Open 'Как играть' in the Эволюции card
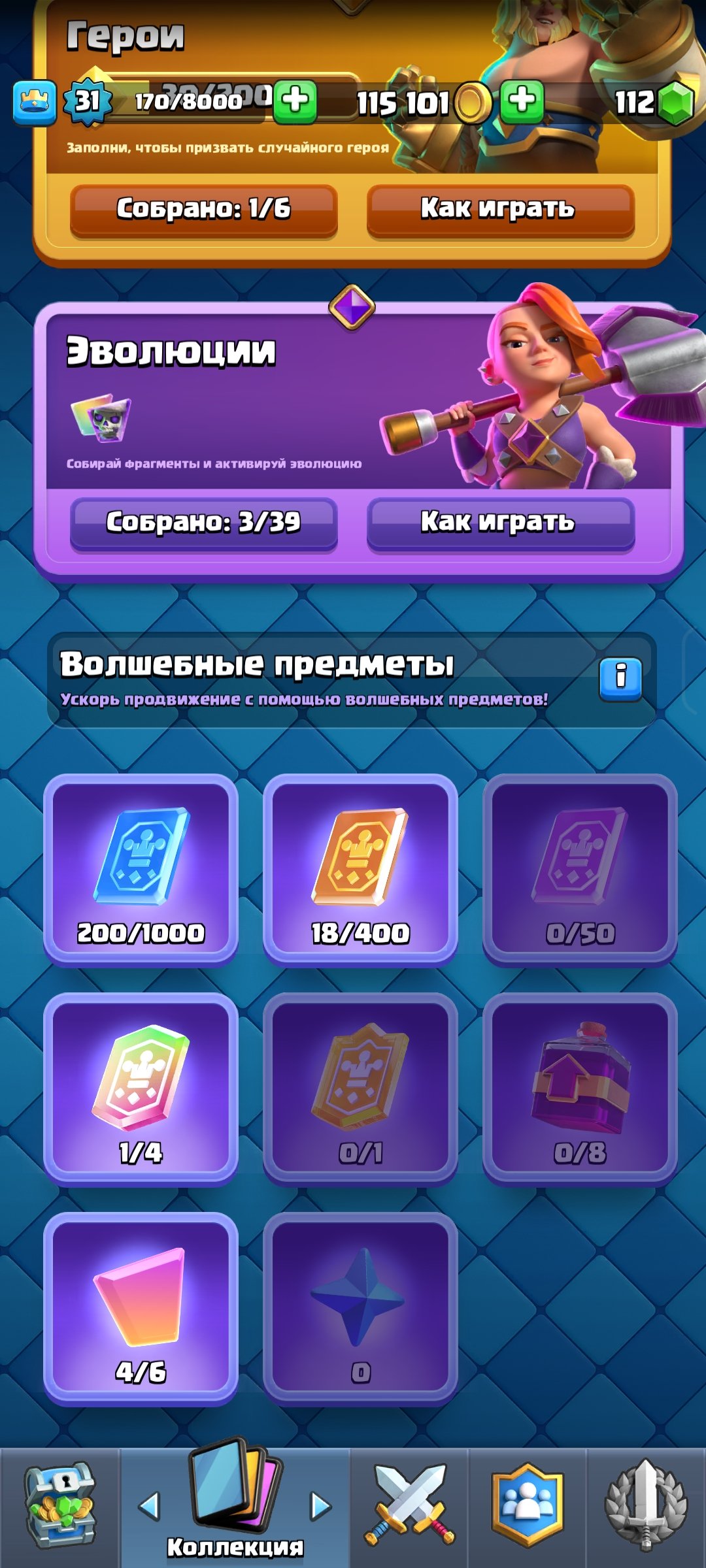Viewport: 706px width, 1568px height. pos(500,523)
